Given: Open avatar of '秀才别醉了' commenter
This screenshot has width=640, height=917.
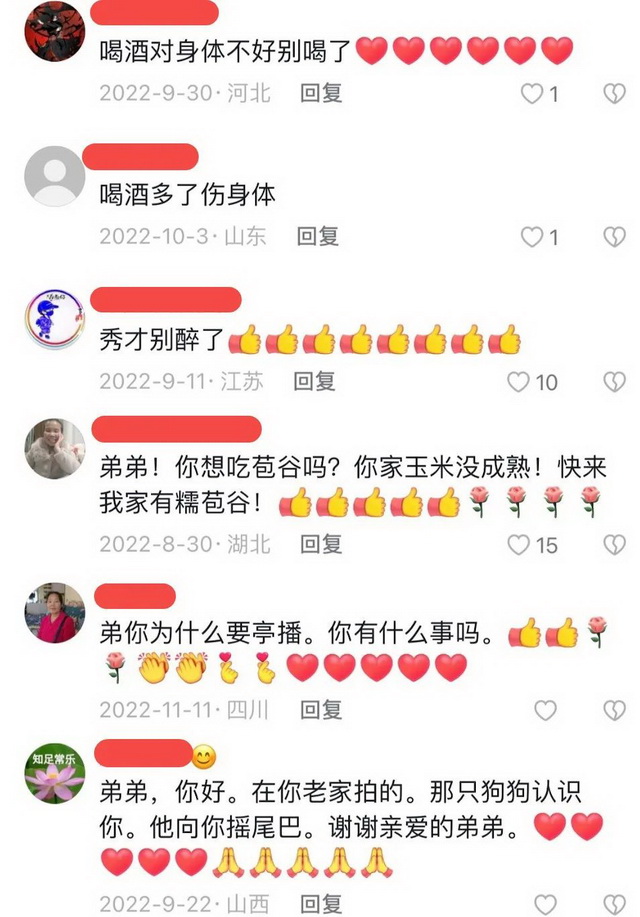Looking at the screenshot, I should (54, 319).
